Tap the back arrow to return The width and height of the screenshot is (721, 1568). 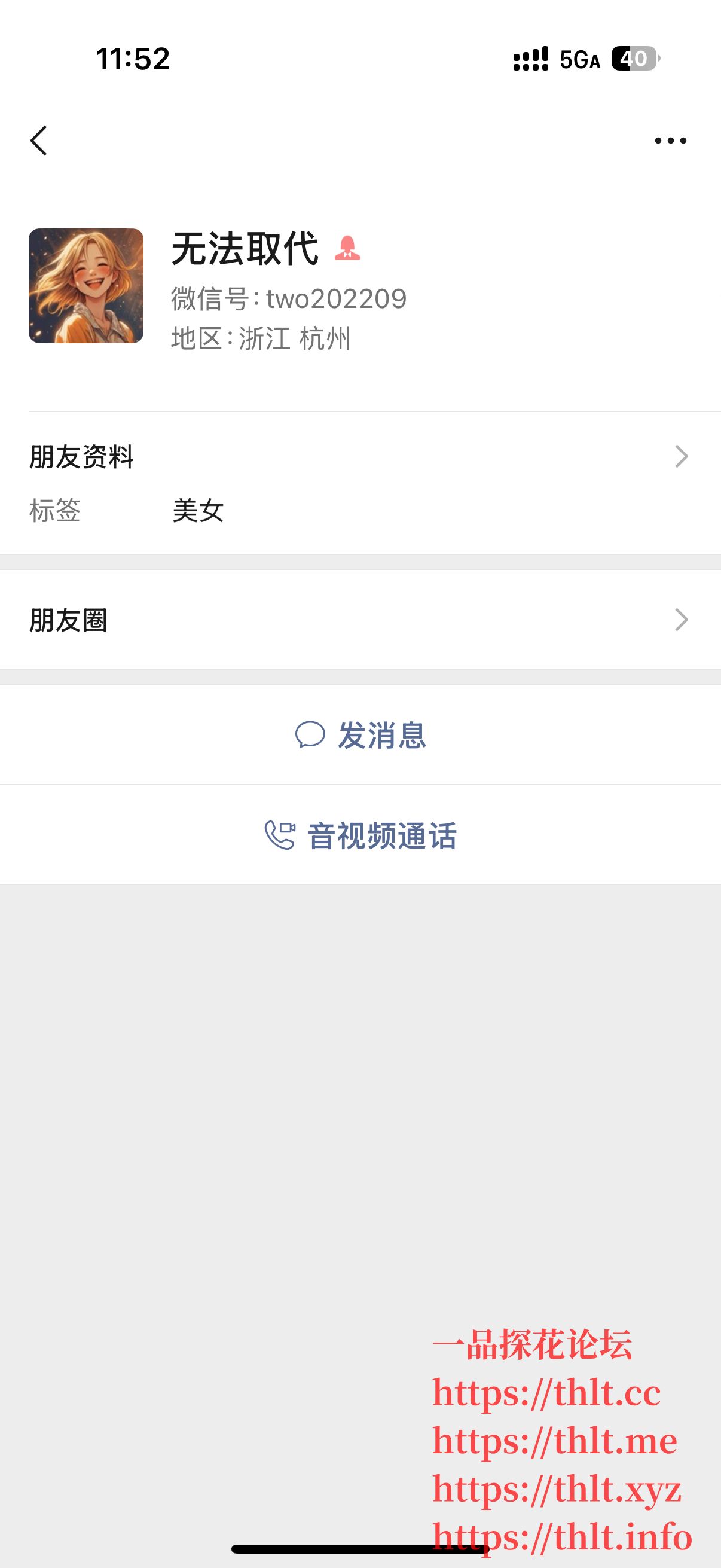click(39, 140)
